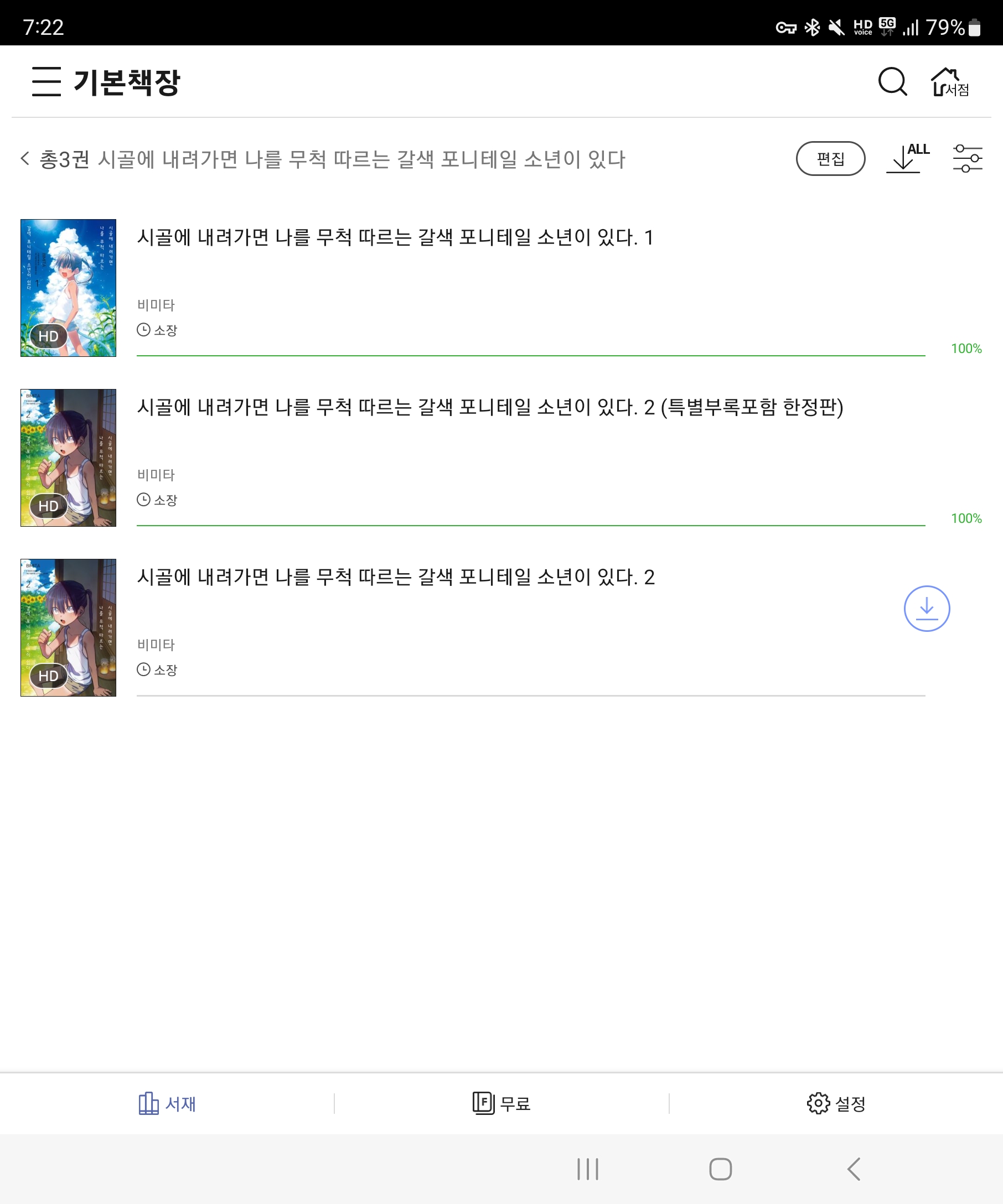This screenshot has width=1003, height=1204.
Task: Open the sort and filter sliders icon
Action: pos(968,158)
